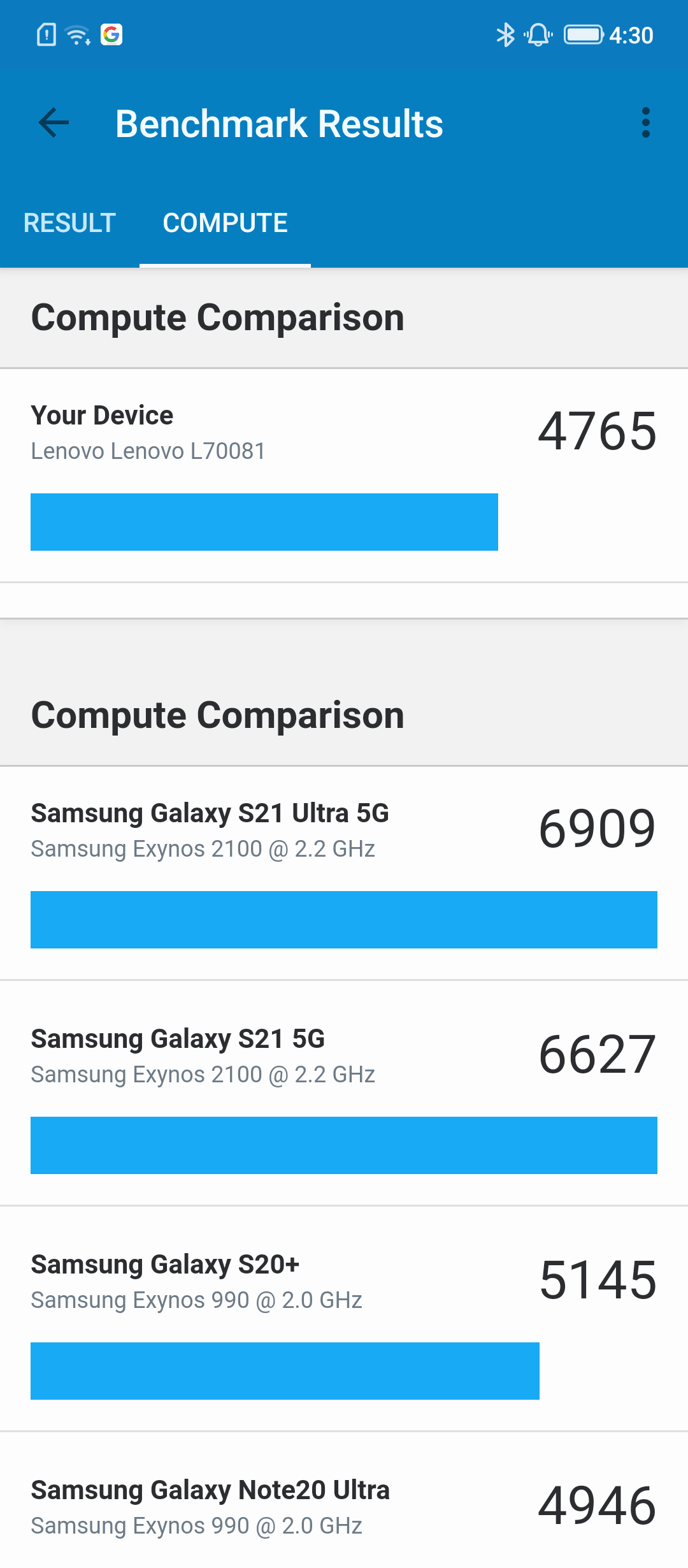Switch to the RESULT tab
Screen dimensions: 688x1568
tap(69, 223)
